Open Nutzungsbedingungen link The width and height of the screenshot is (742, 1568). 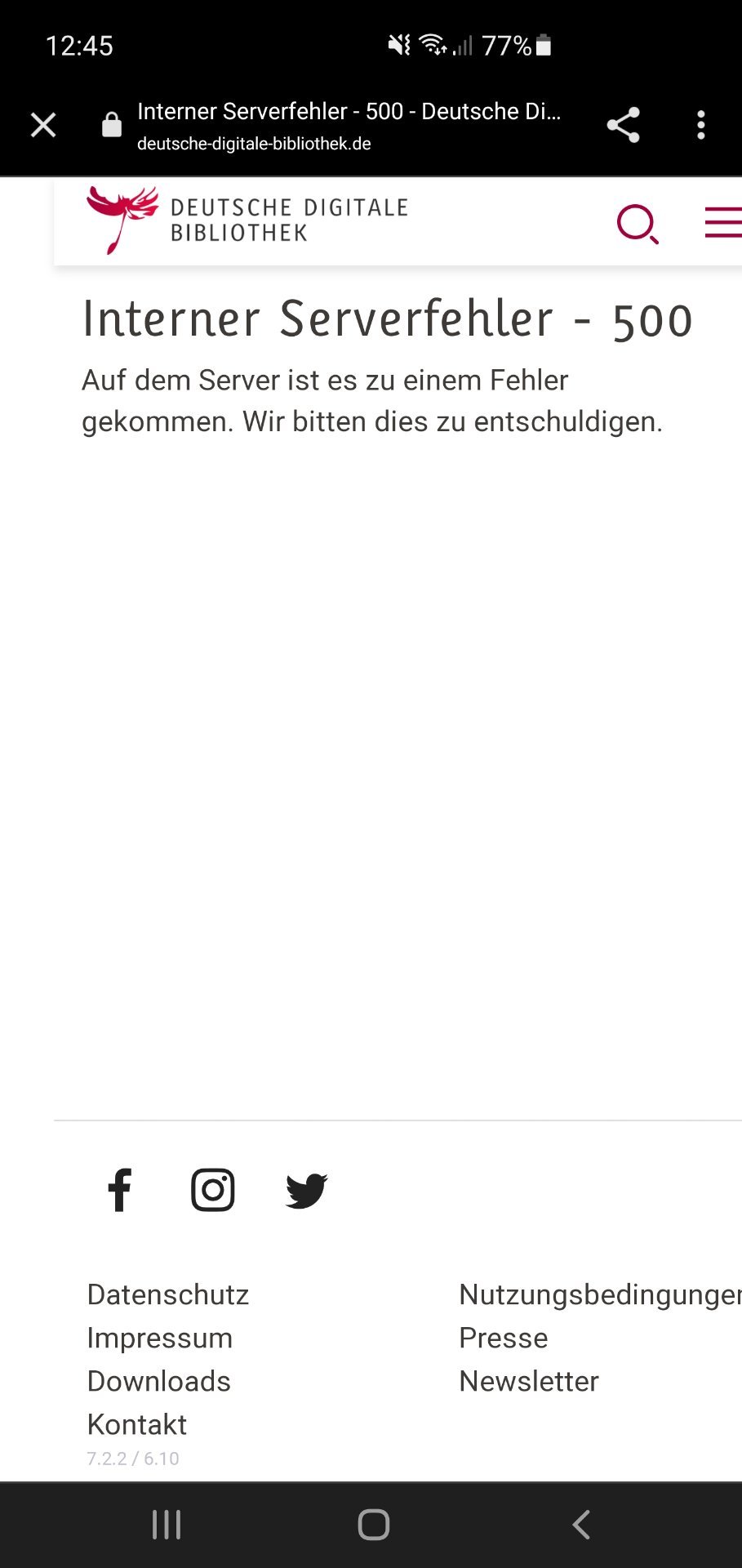(x=600, y=1294)
